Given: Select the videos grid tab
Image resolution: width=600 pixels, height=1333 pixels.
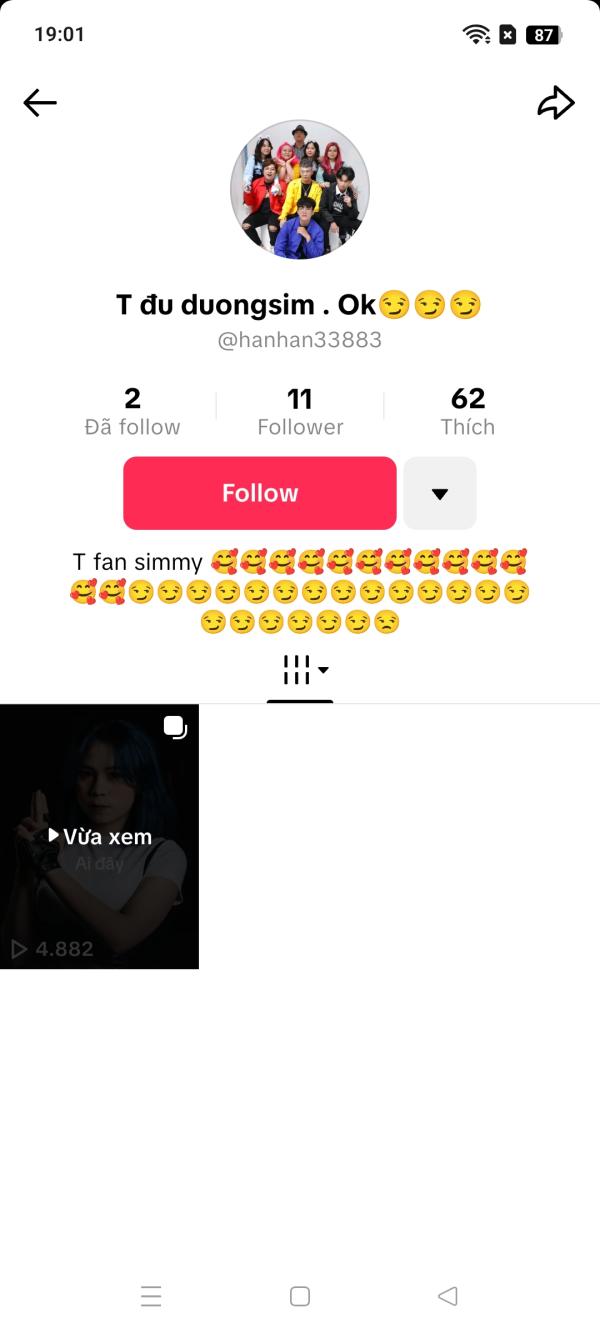Looking at the screenshot, I should [x=300, y=670].
